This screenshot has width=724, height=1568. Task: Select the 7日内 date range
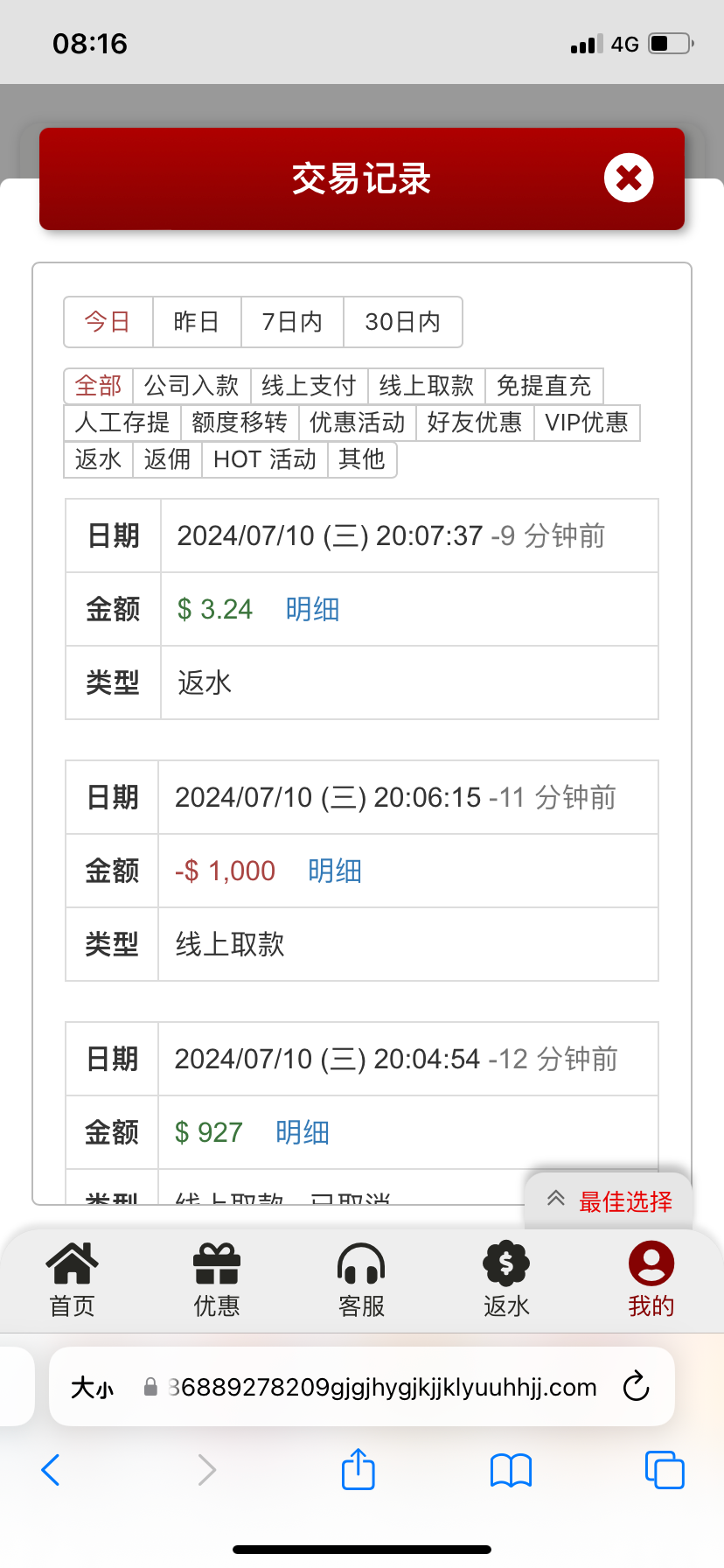click(292, 322)
